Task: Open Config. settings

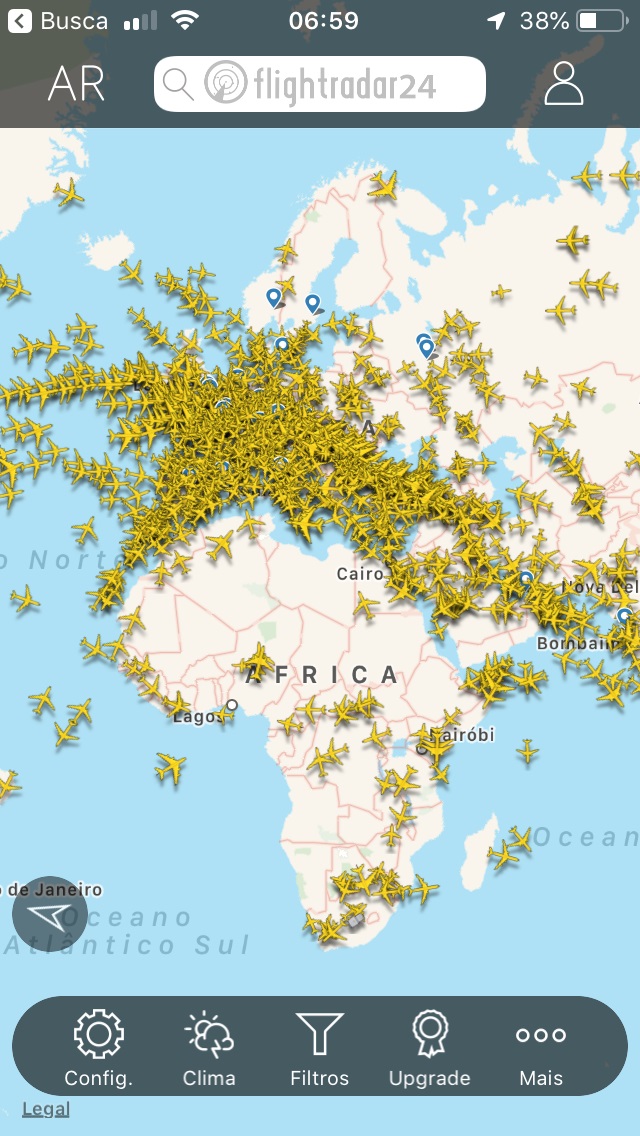Action: pos(98,1048)
